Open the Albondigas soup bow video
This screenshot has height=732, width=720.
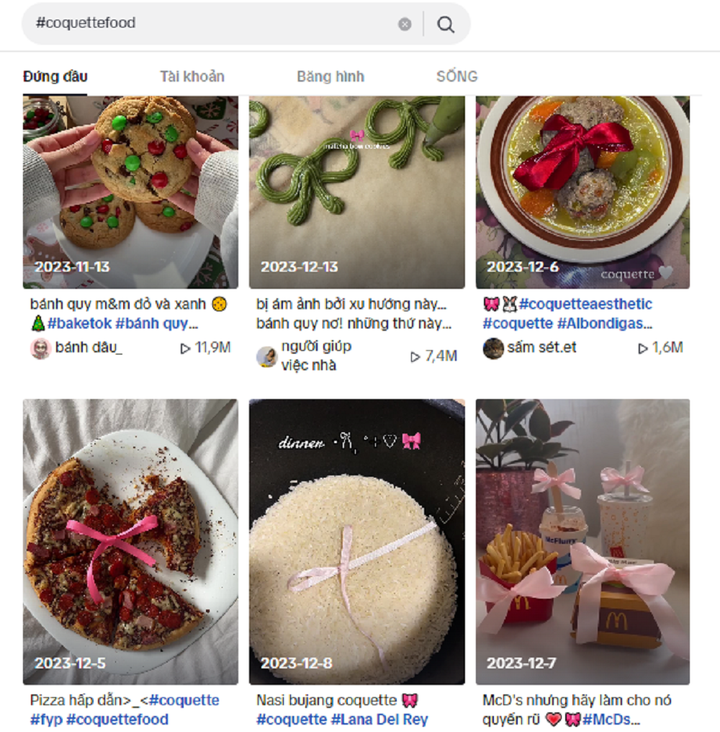[583, 190]
